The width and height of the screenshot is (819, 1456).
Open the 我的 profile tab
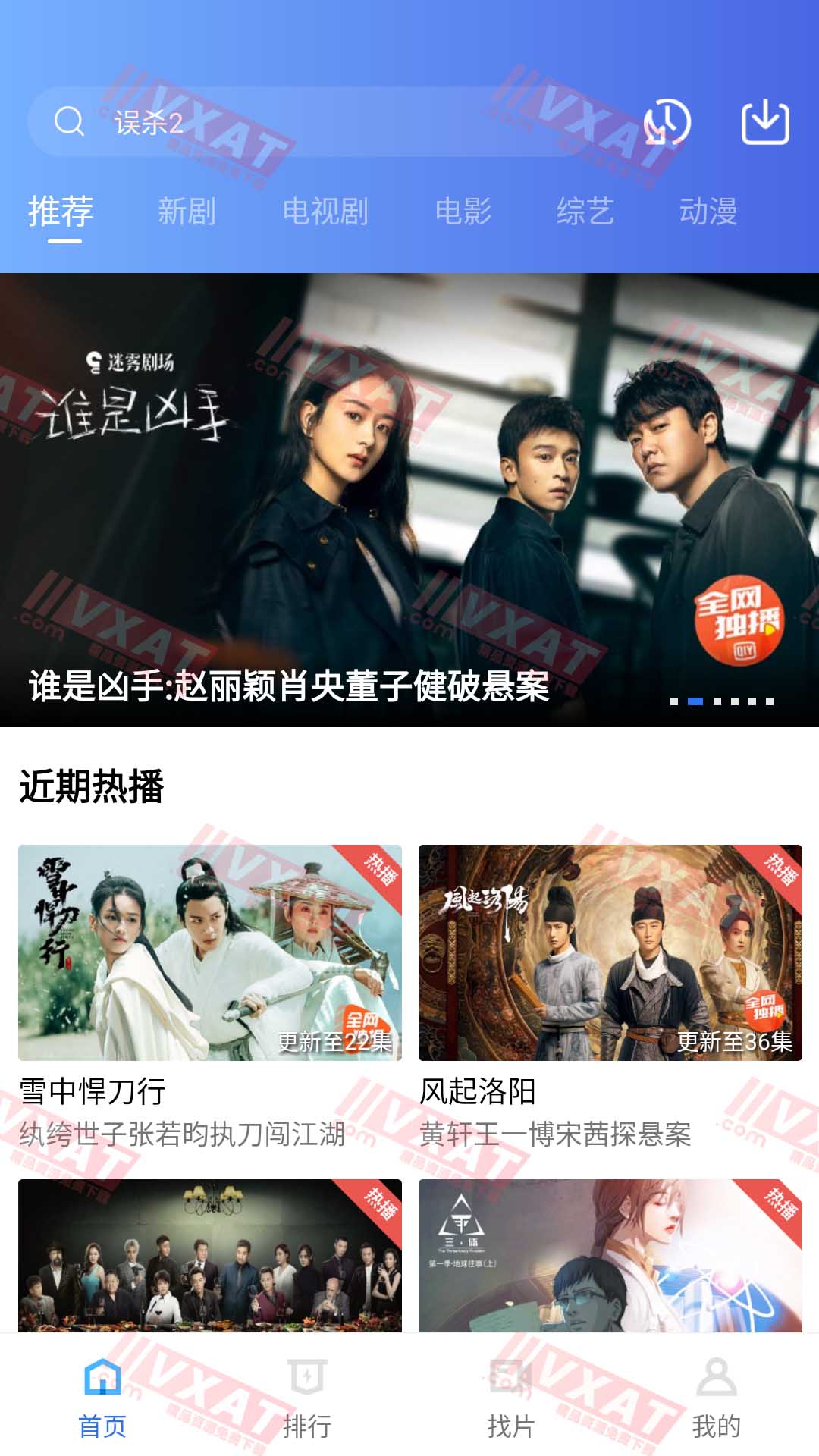(x=716, y=1397)
